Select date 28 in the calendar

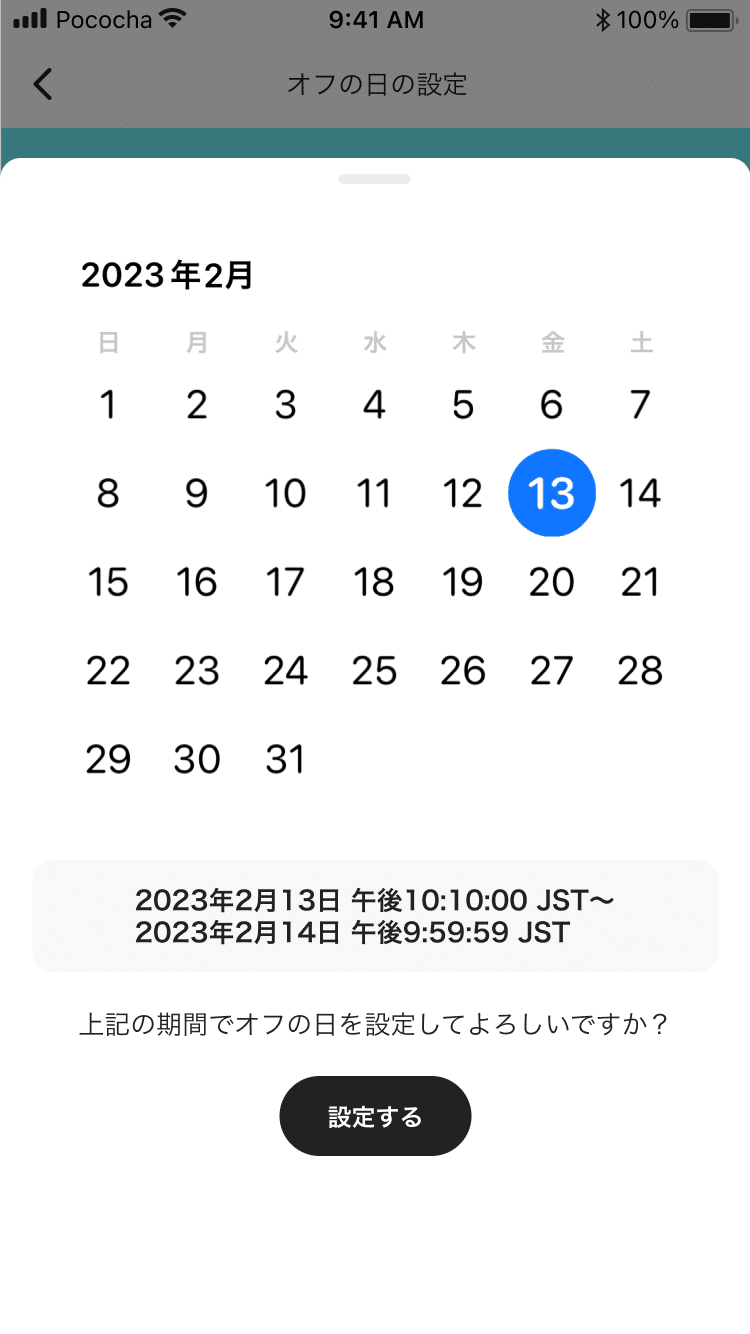(x=640, y=671)
